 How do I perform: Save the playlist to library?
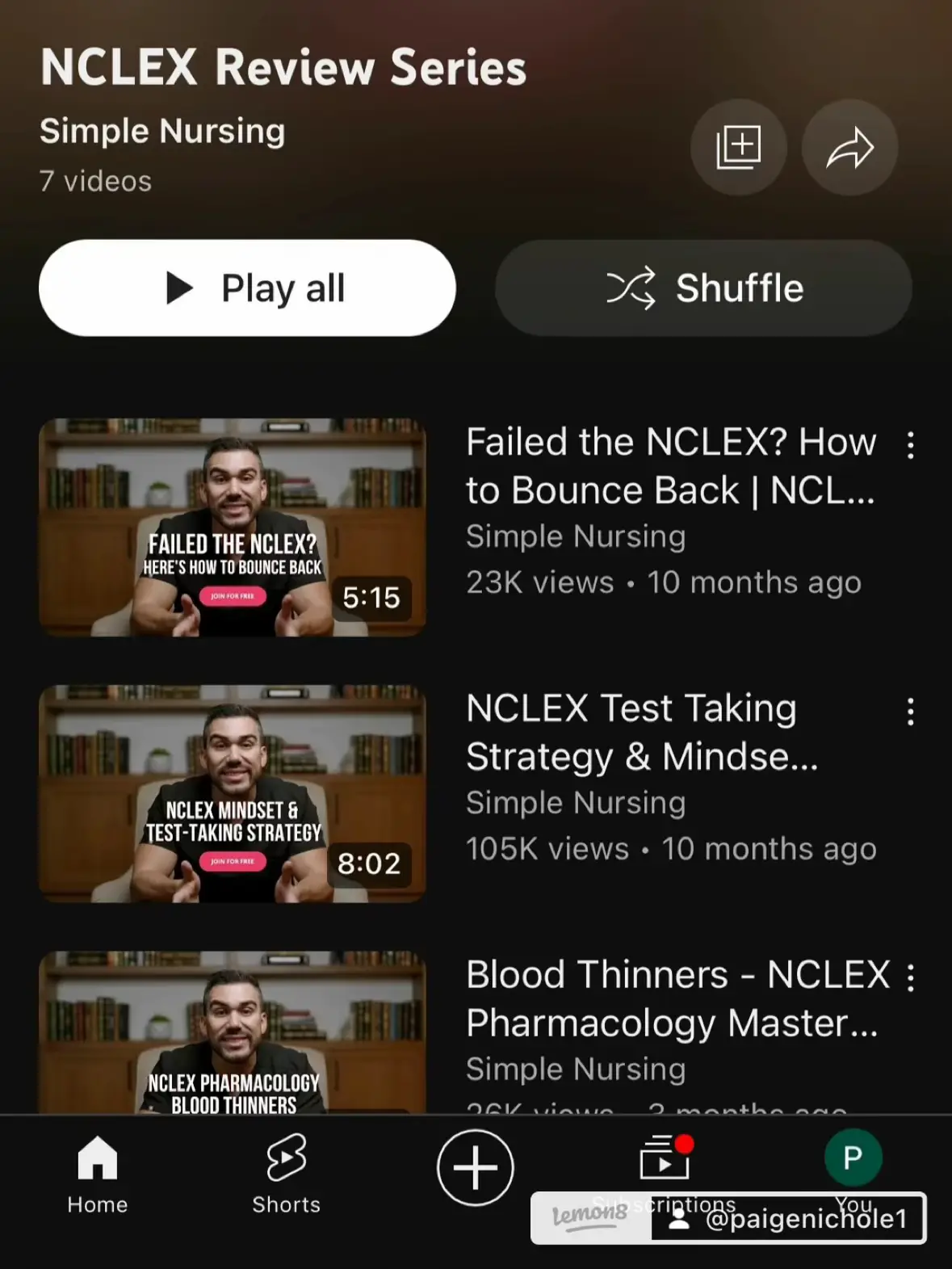(738, 147)
